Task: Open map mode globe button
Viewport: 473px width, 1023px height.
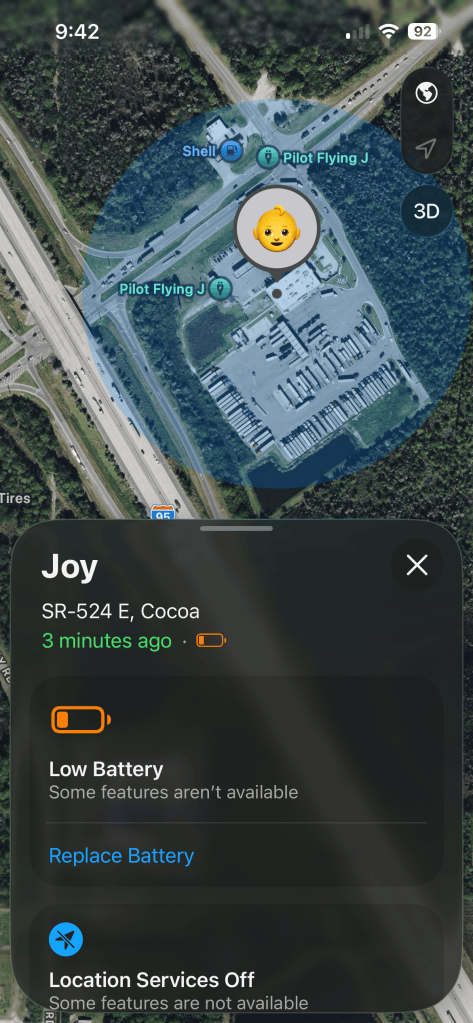Action: (426, 94)
